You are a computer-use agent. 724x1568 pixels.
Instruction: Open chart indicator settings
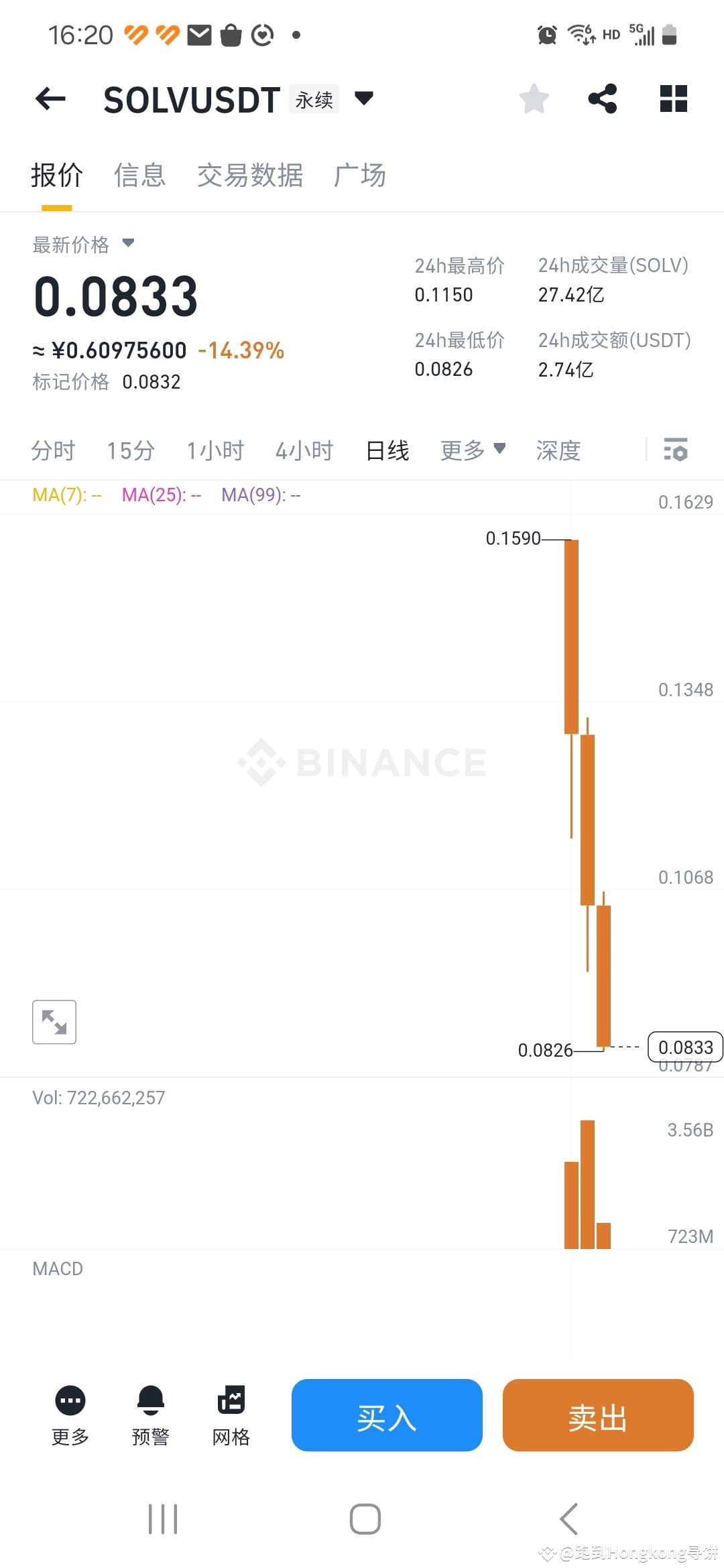point(675,450)
